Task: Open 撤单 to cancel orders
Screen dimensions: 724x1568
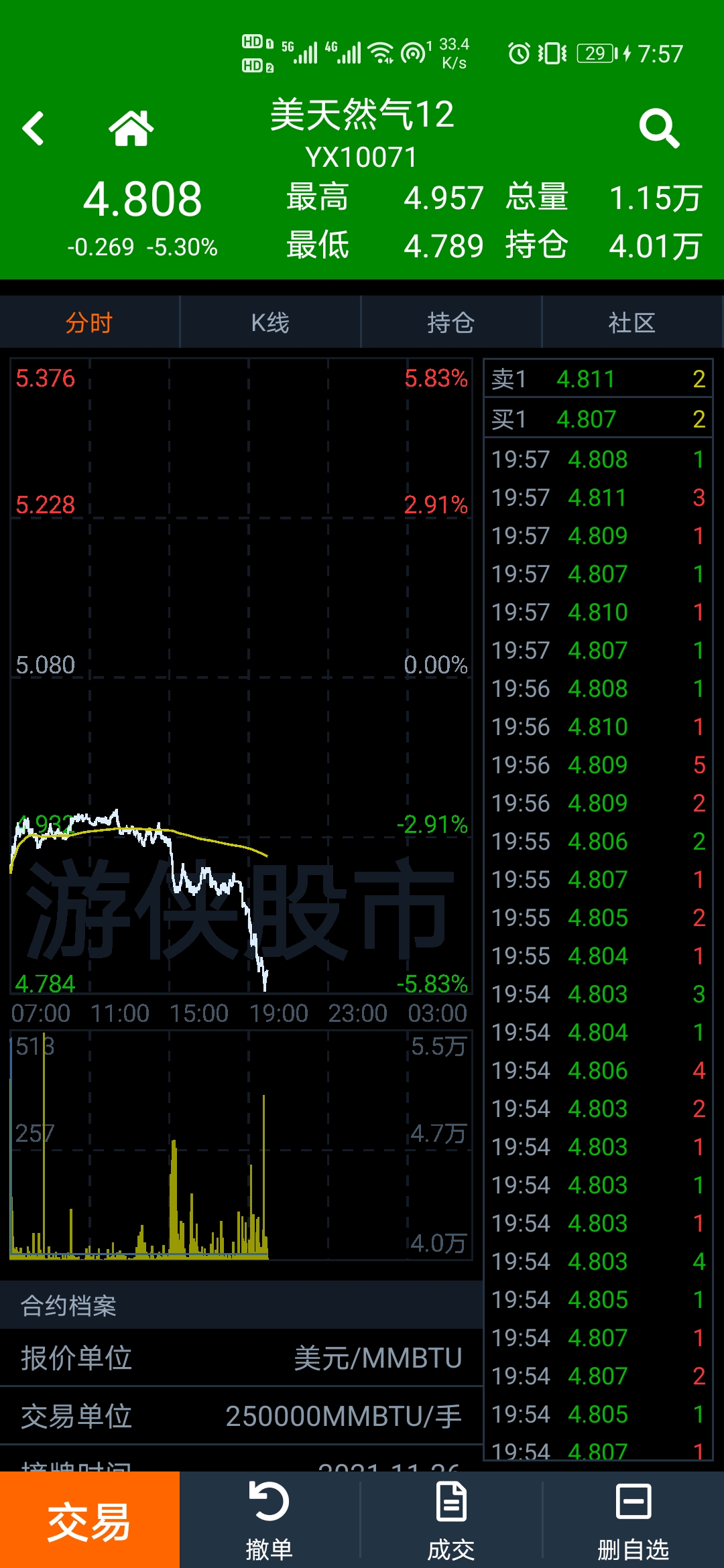Action: [269, 1521]
